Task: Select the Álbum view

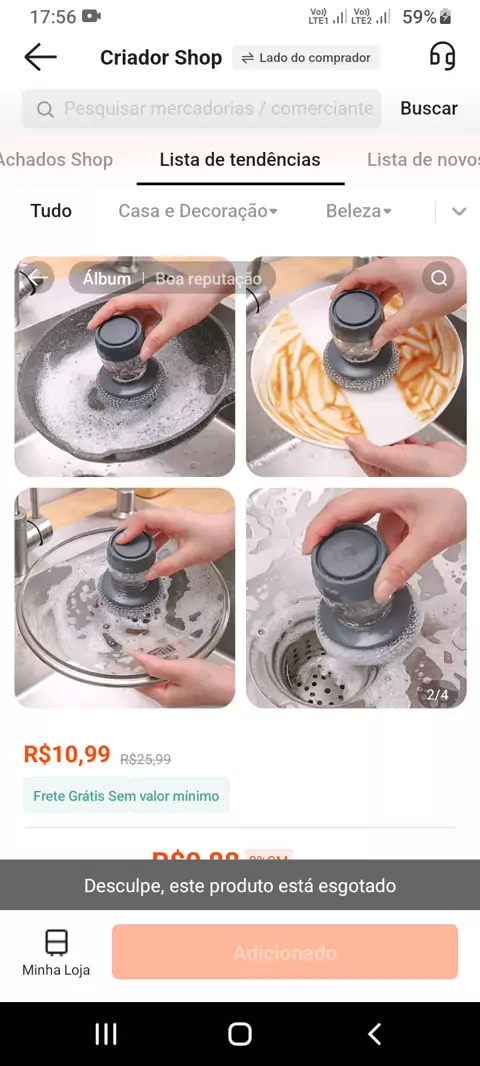Action: click(x=107, y=278)
